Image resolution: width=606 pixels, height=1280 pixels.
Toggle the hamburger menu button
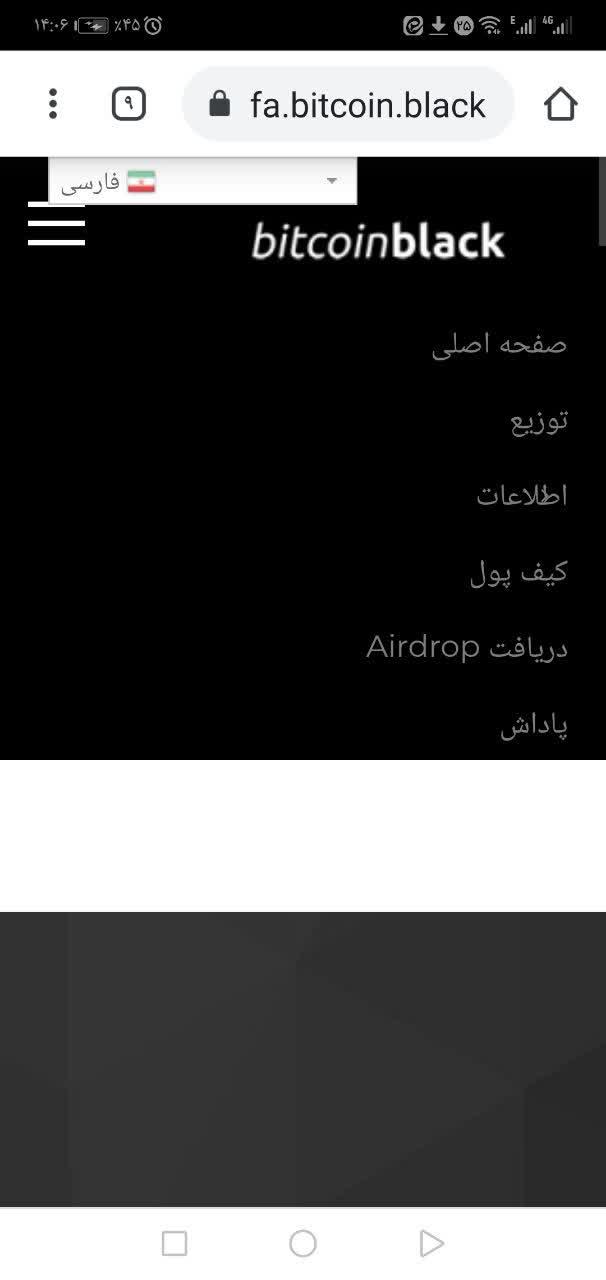coord(56,223)
